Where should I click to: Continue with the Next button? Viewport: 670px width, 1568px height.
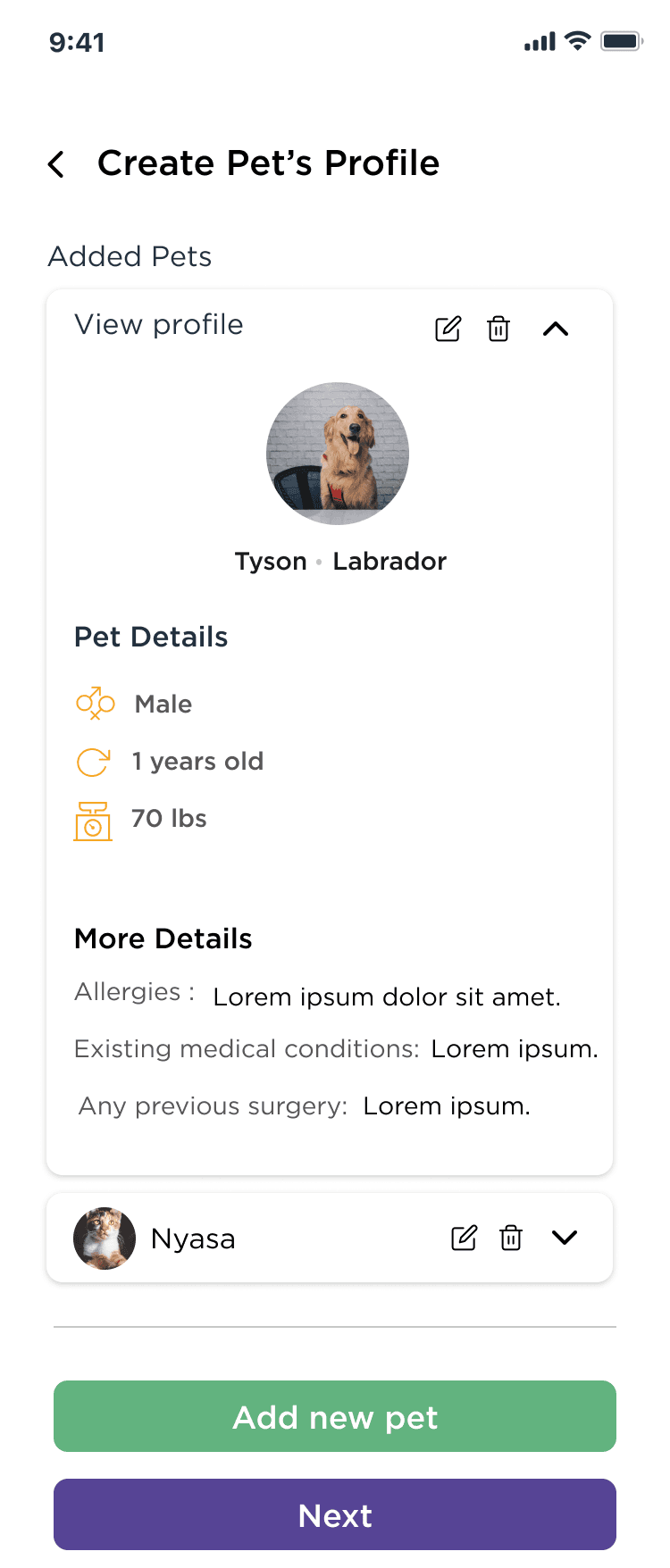(335, 1514)
